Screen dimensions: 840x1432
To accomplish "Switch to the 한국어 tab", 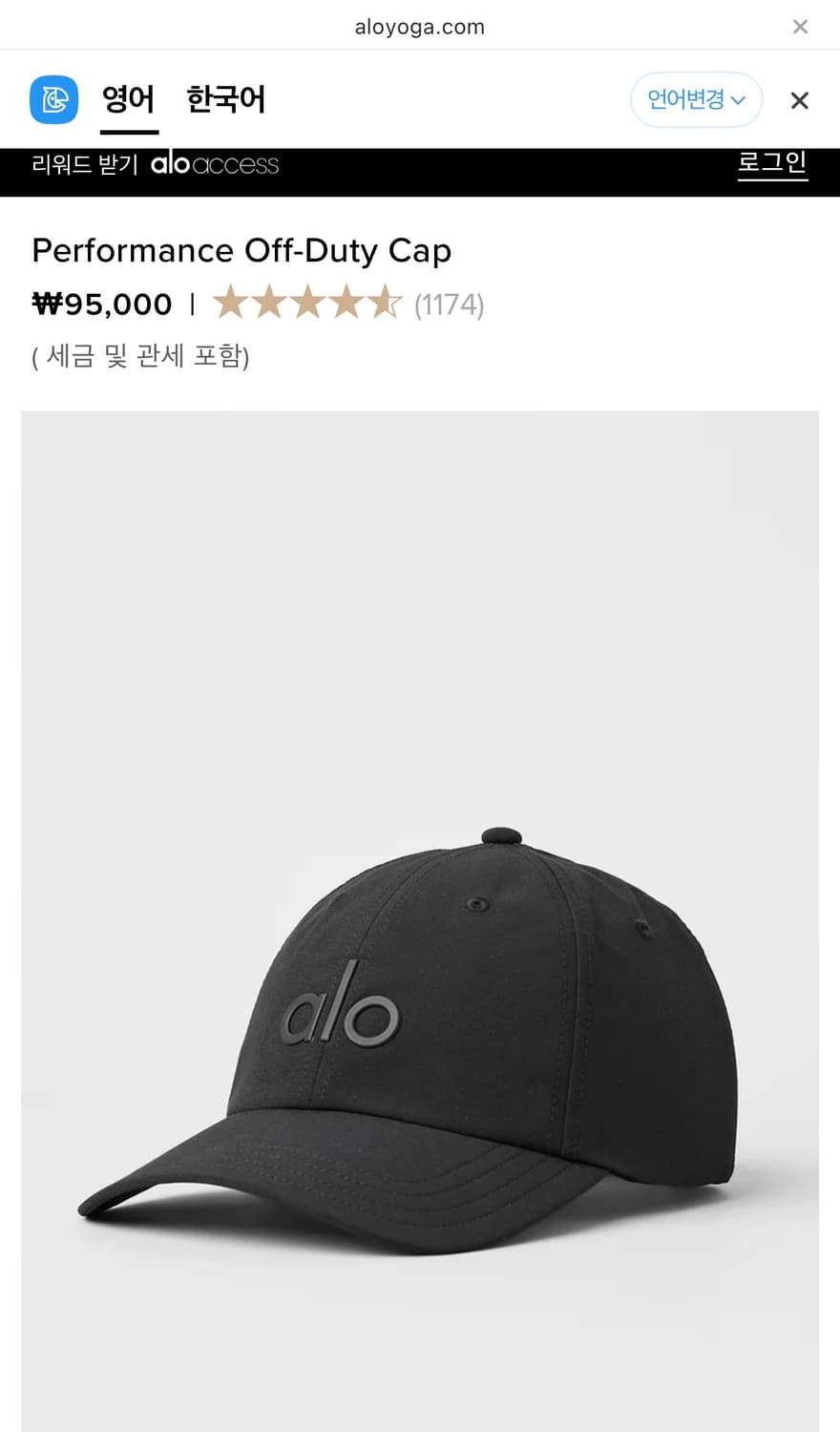I will 227,99.
